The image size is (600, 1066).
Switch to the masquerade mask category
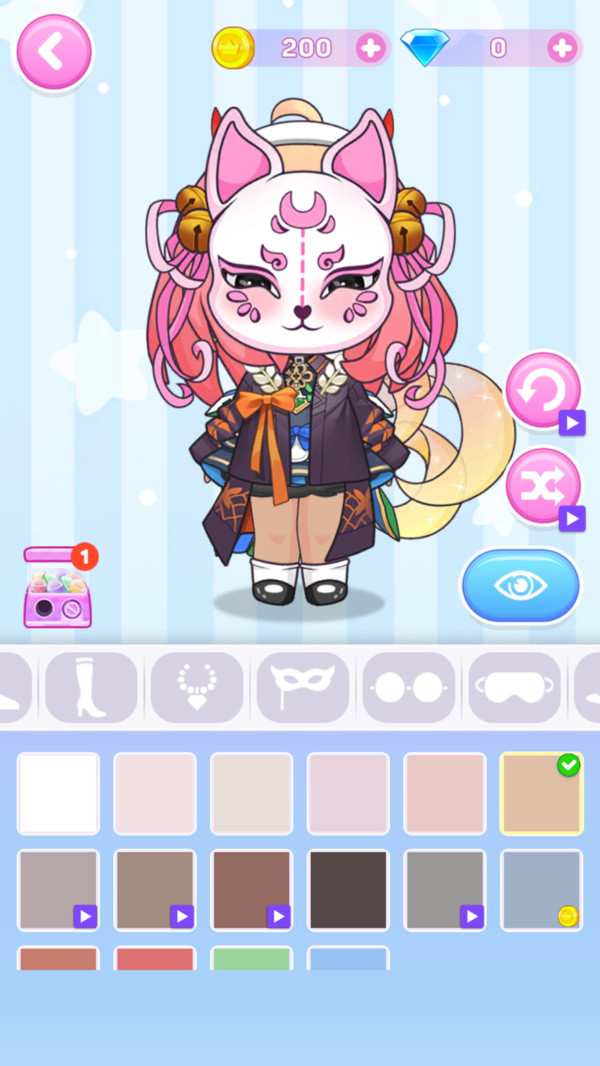tap(303, 687)
